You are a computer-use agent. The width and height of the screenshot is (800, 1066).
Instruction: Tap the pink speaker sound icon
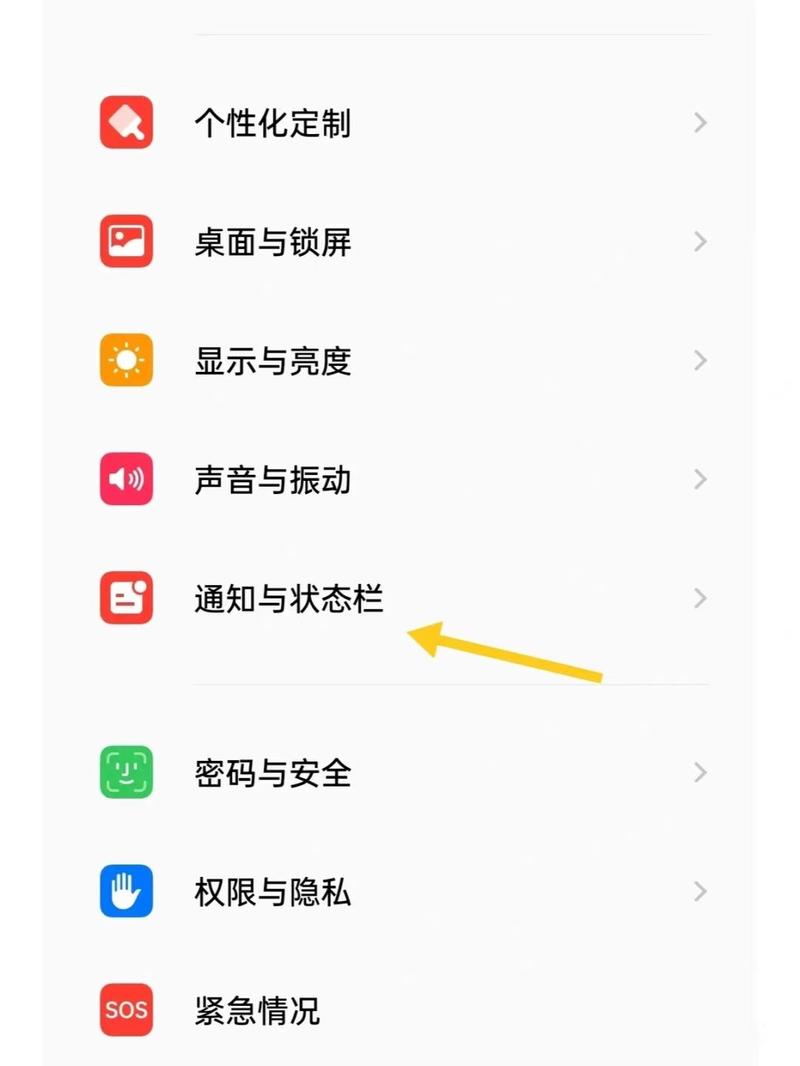click(x=126, y=479)
